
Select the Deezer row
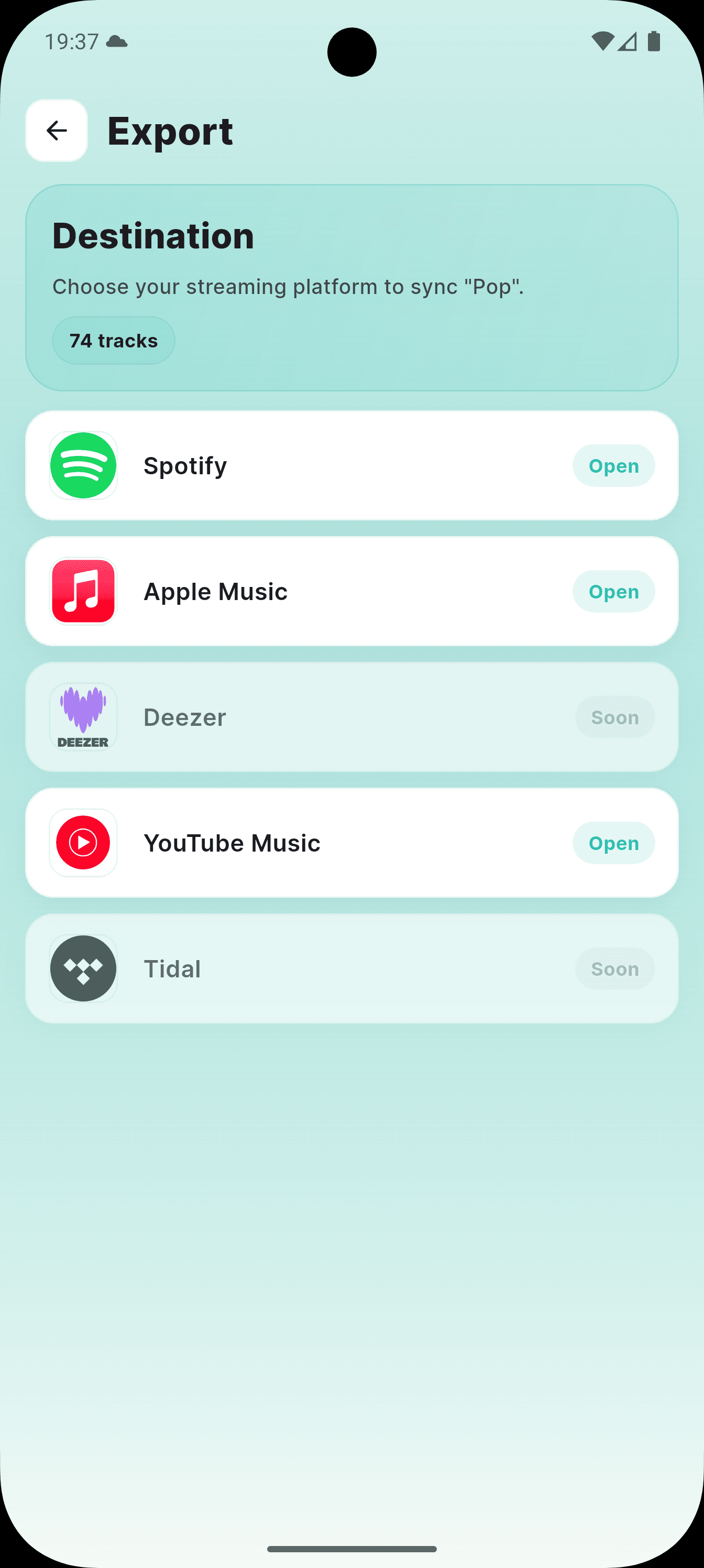tap(351, 716)
